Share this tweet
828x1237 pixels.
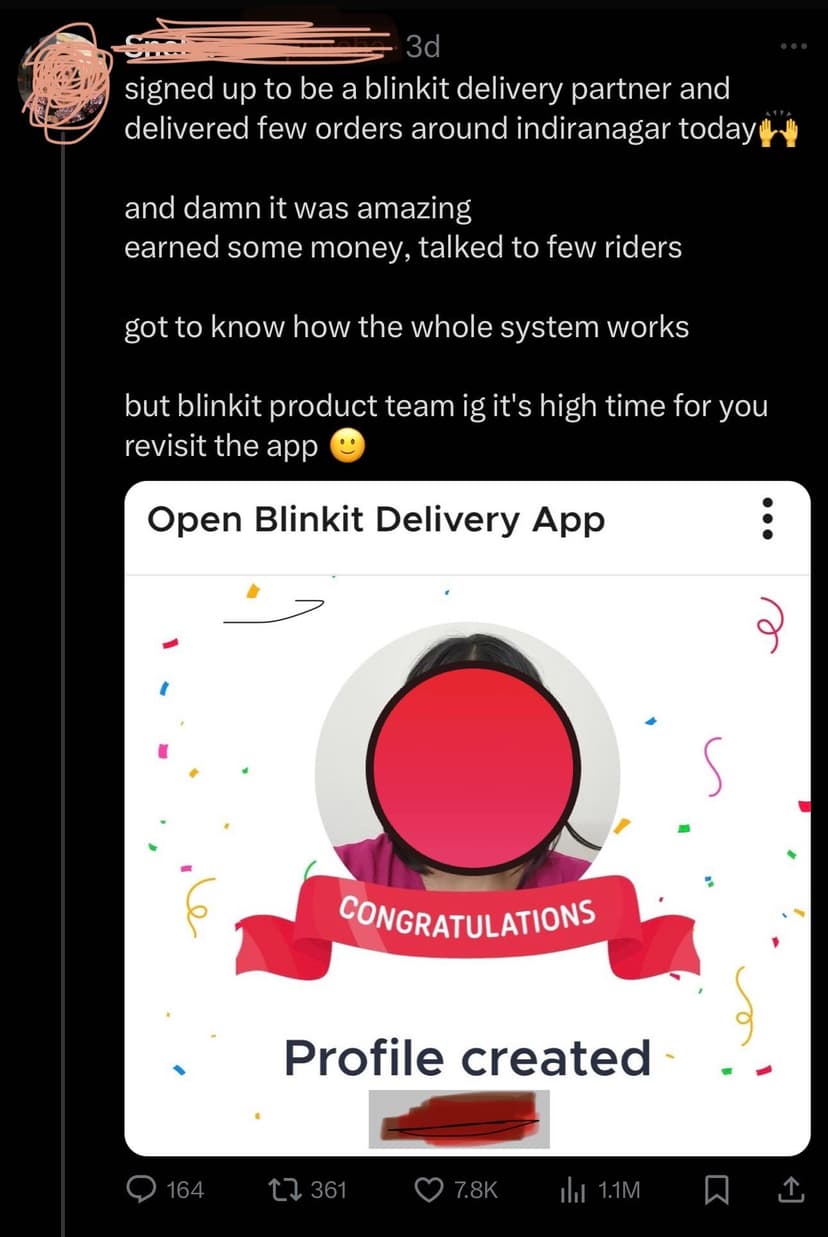click(786, 1189)
